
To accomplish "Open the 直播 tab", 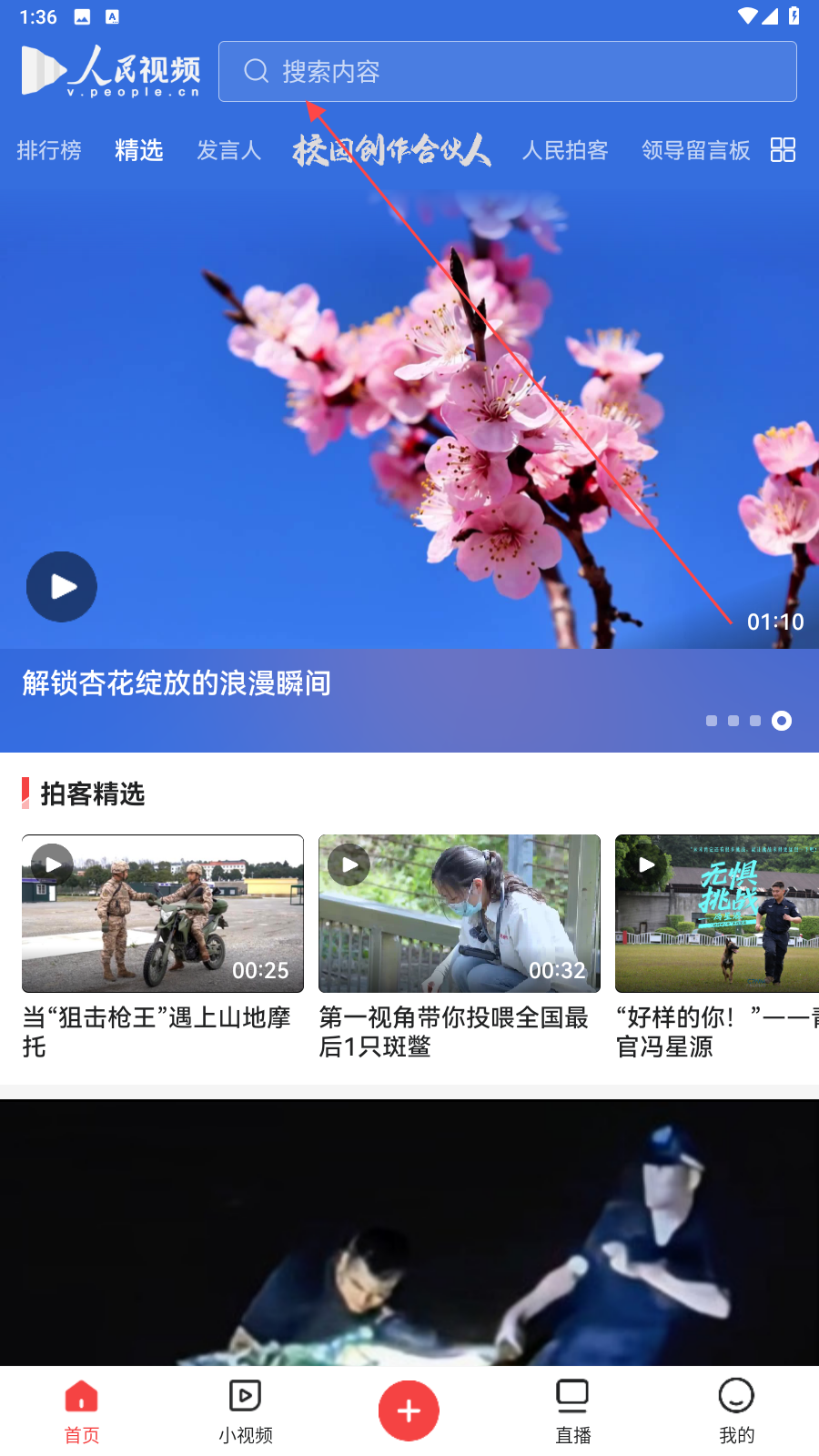I will [573, 1410].
